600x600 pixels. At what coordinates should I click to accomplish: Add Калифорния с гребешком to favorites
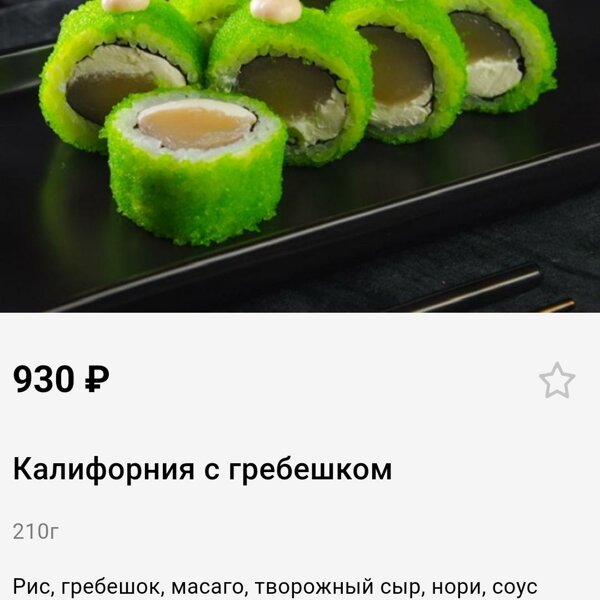[x=557, y=381]
